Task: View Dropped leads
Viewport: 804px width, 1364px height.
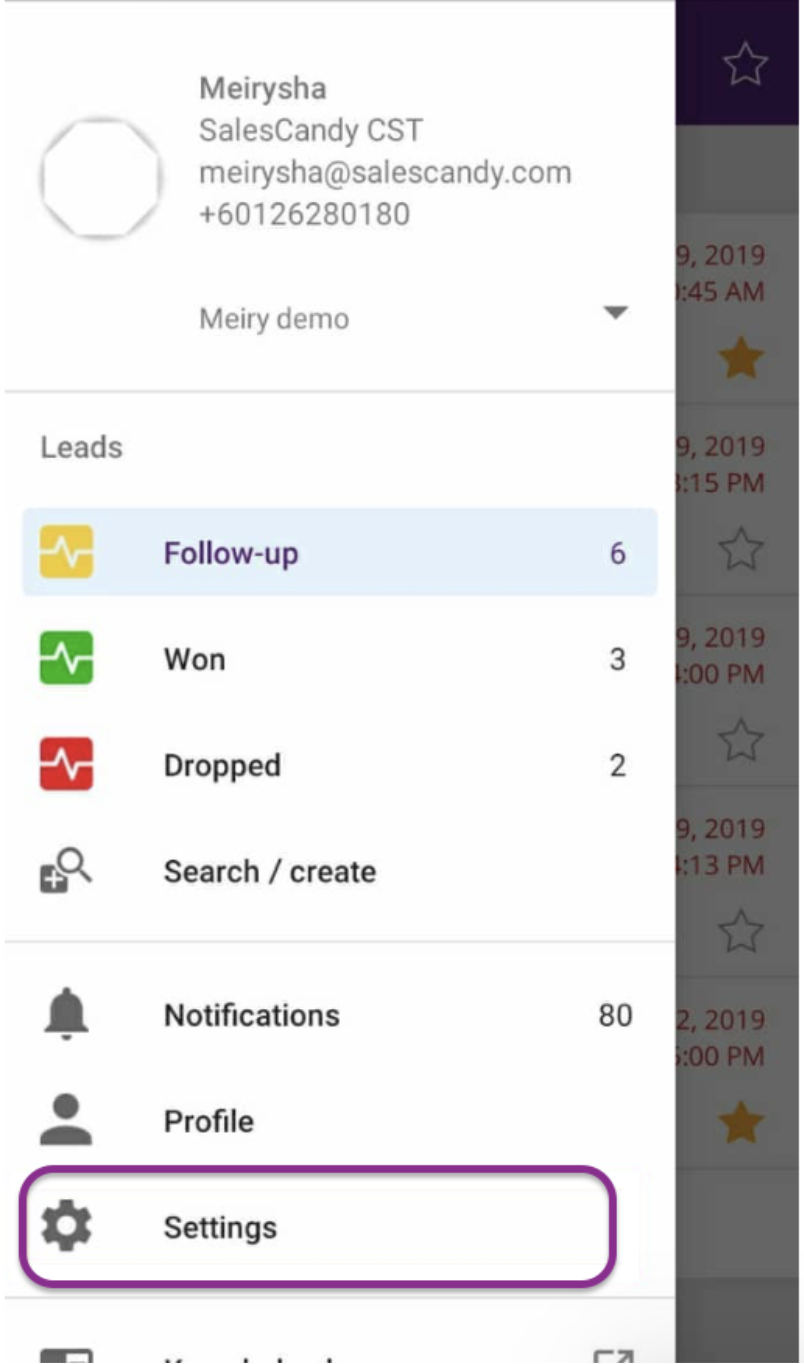Action: [222, 765]
